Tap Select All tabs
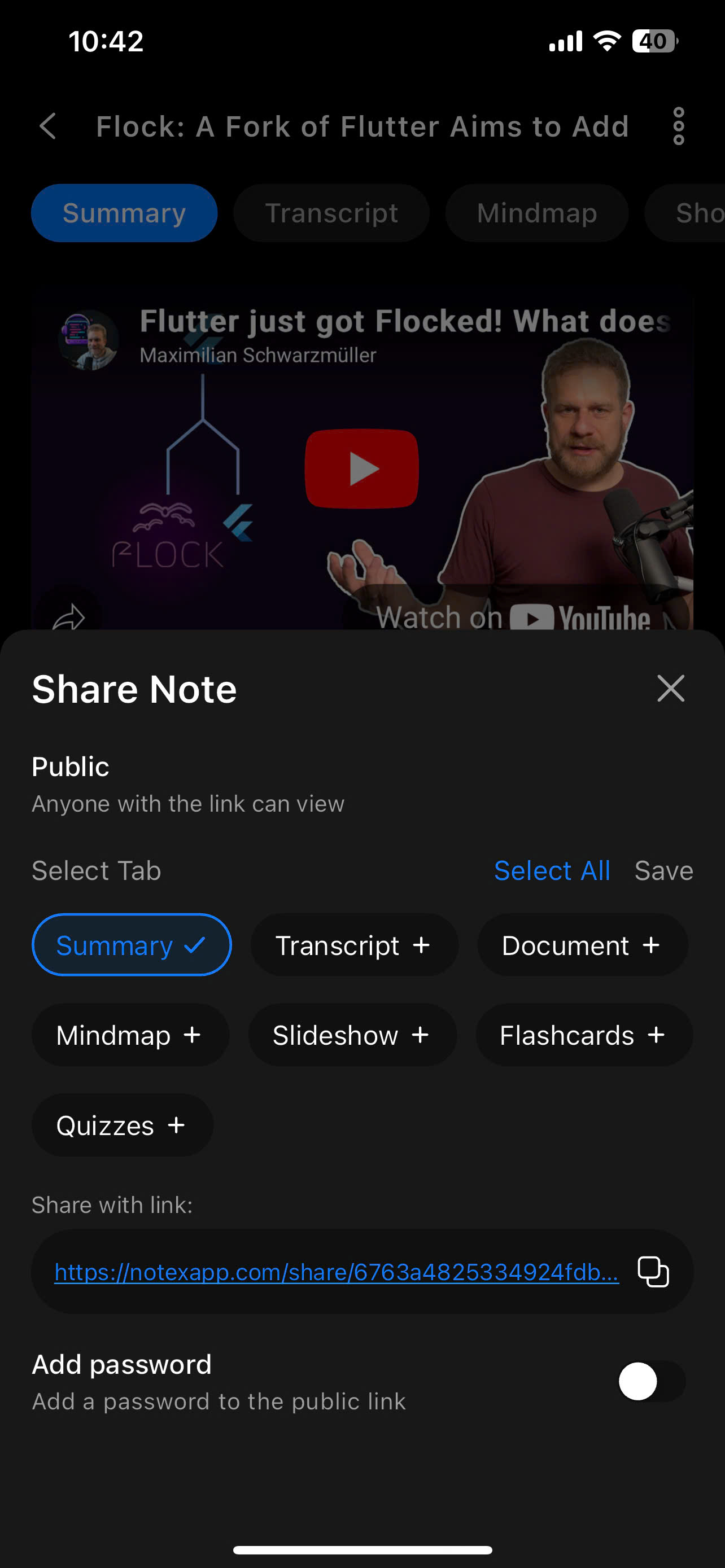Screen dimensions: 725x1568 (x=552, y=870)
